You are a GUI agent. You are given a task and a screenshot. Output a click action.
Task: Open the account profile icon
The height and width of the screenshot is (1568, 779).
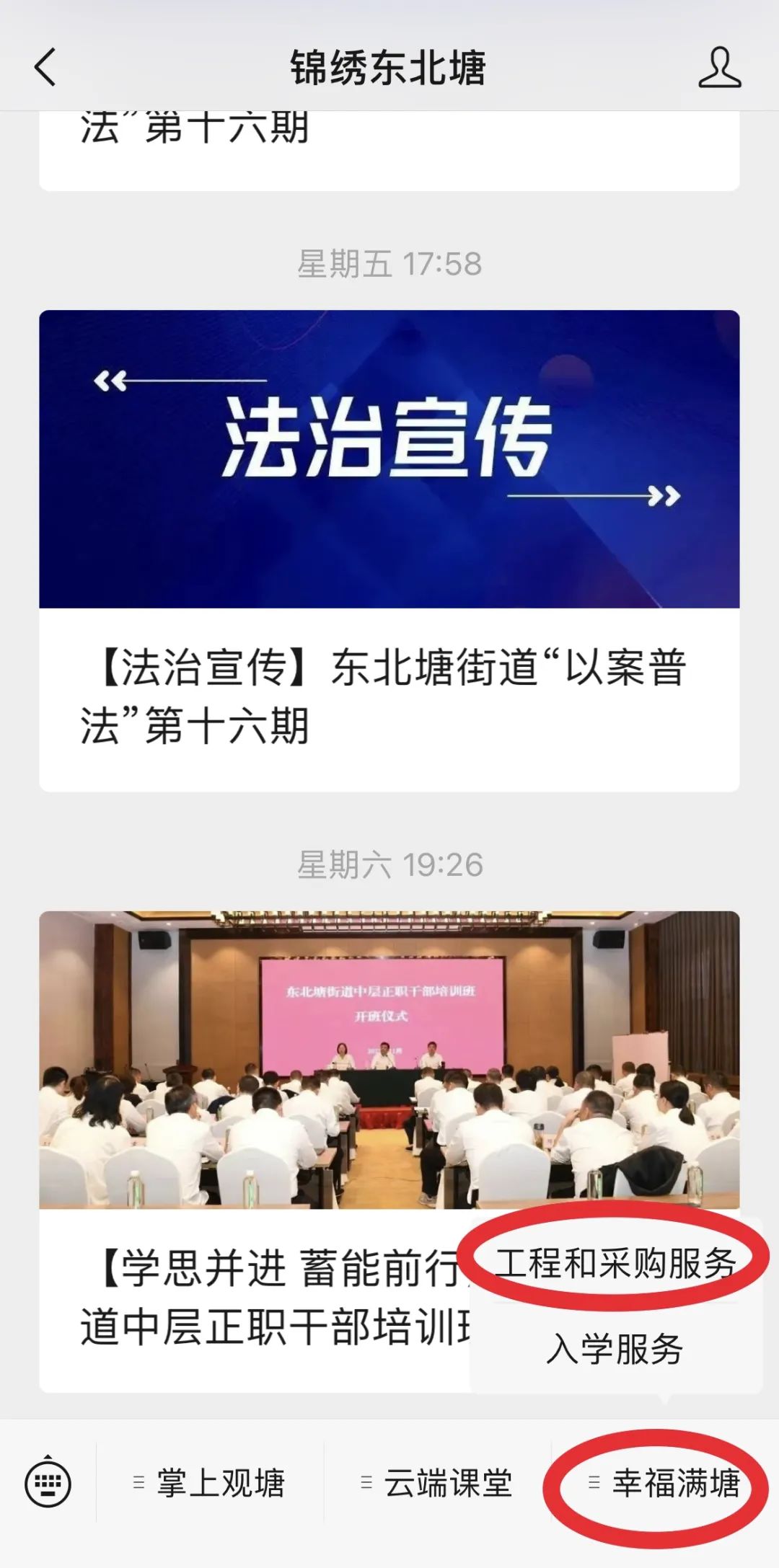(719, 68)
